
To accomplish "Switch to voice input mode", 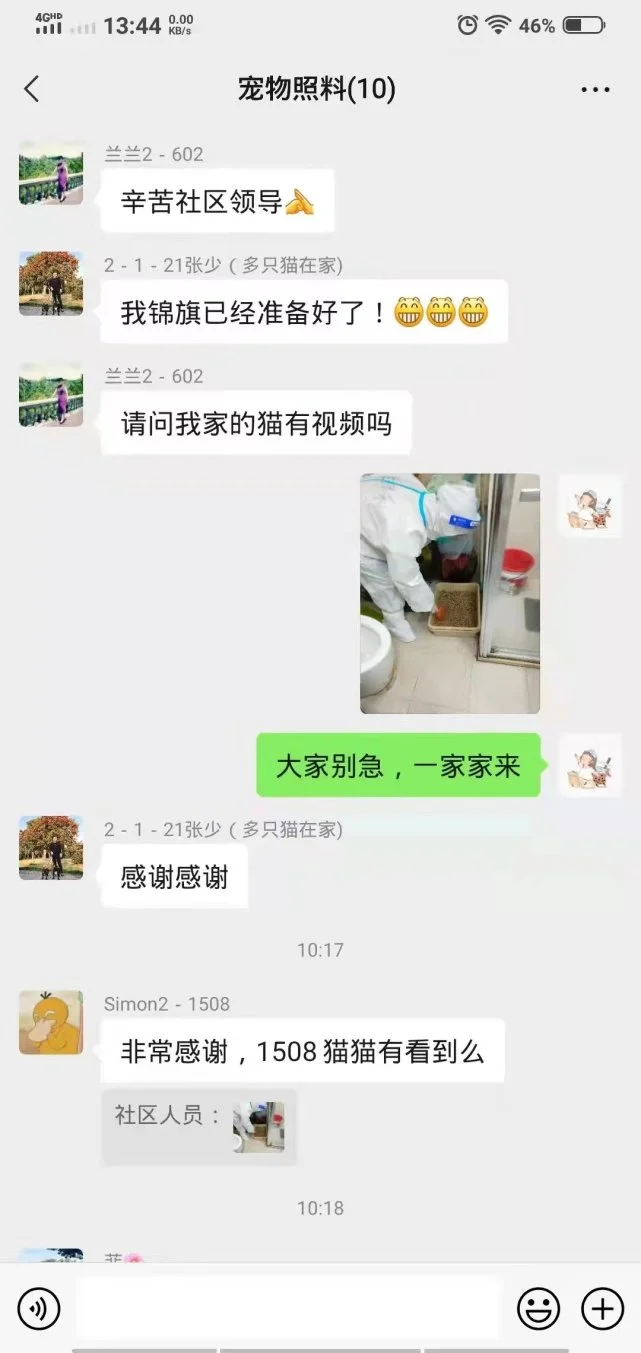I will [39, 1309].
